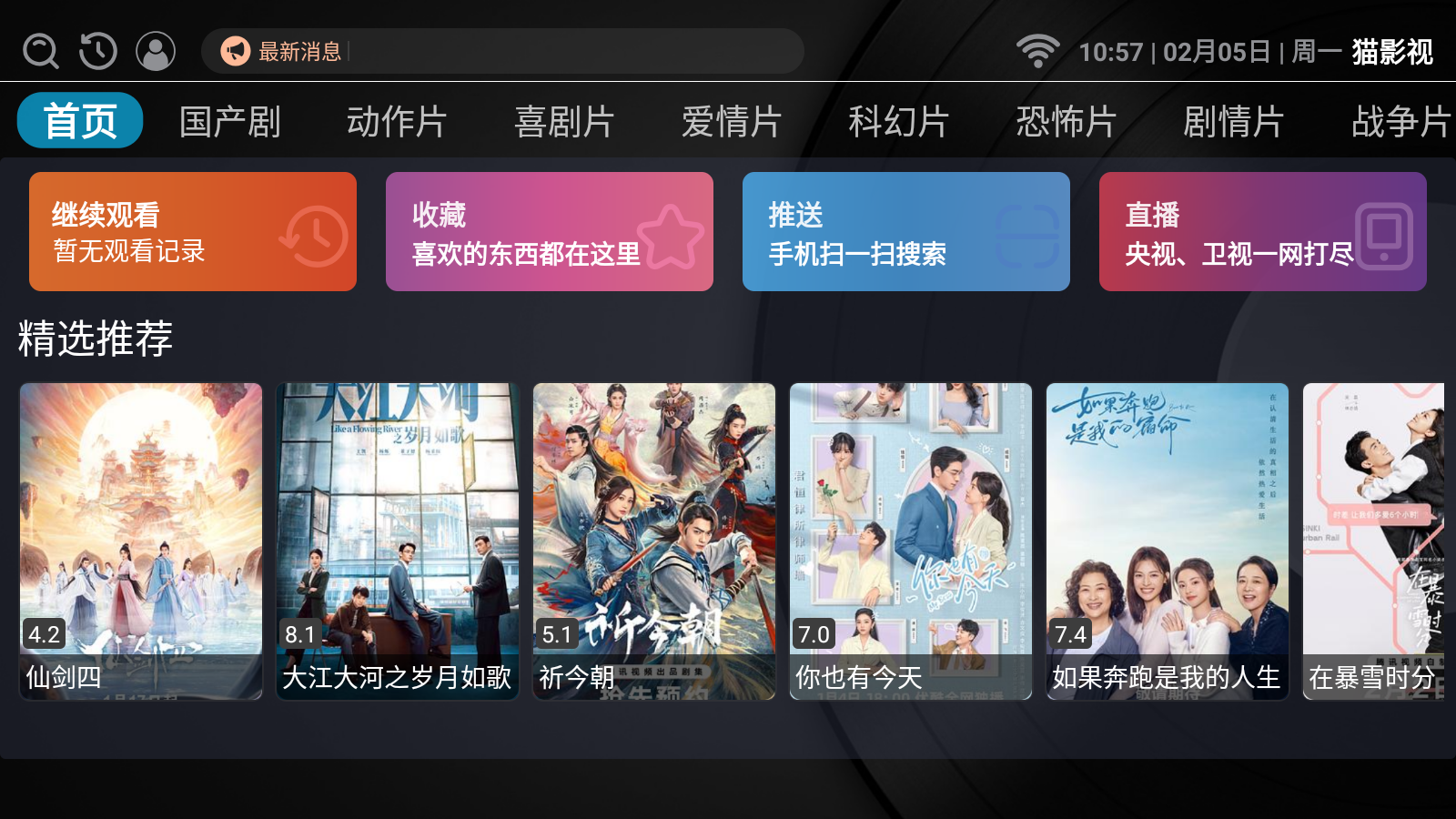
Task: Open the search icon
Action: click(41, 52)
